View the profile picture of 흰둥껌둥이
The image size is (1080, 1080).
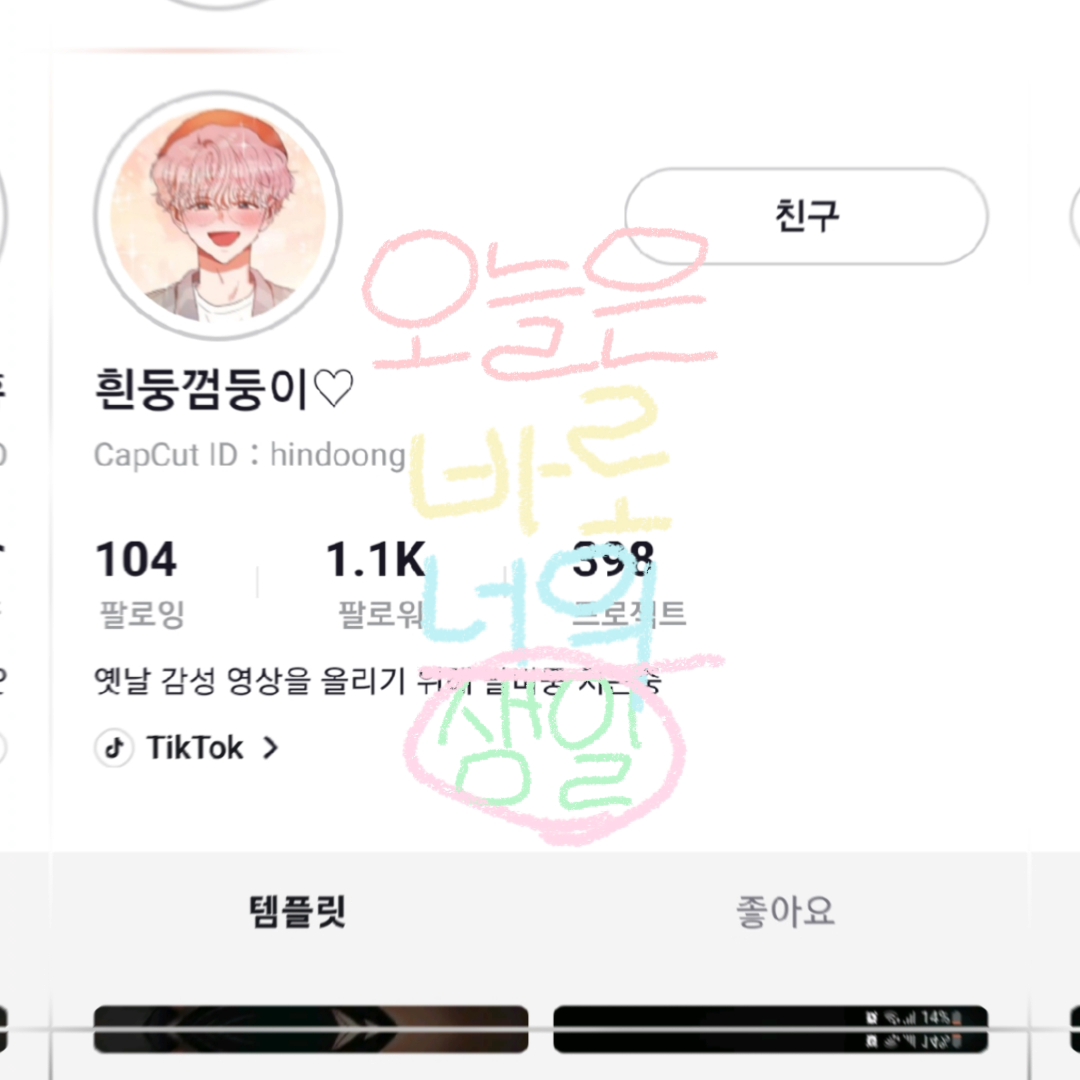point(218,216)
